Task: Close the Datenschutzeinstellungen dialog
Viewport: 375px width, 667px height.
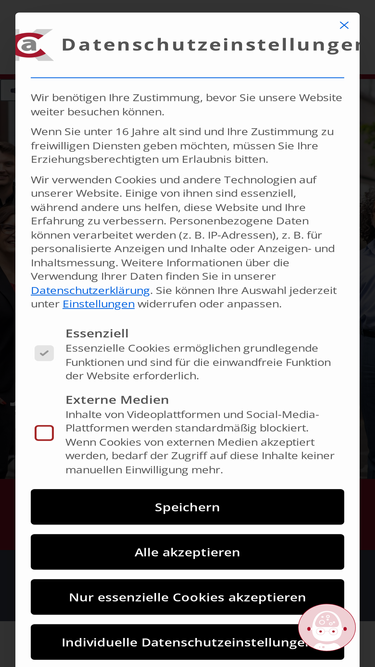Action: pos(344,25)
